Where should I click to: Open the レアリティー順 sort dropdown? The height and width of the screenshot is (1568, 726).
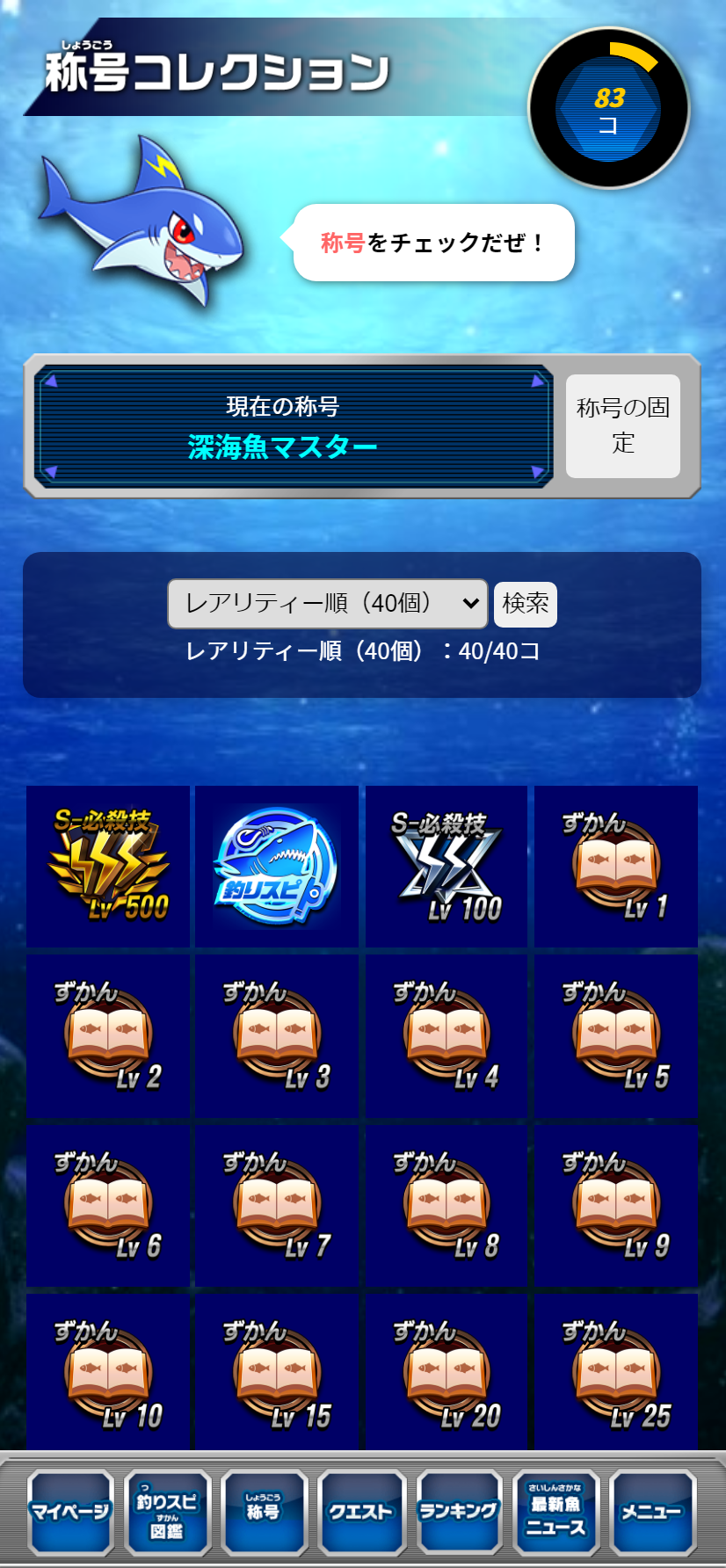click(x=327, y=604)
